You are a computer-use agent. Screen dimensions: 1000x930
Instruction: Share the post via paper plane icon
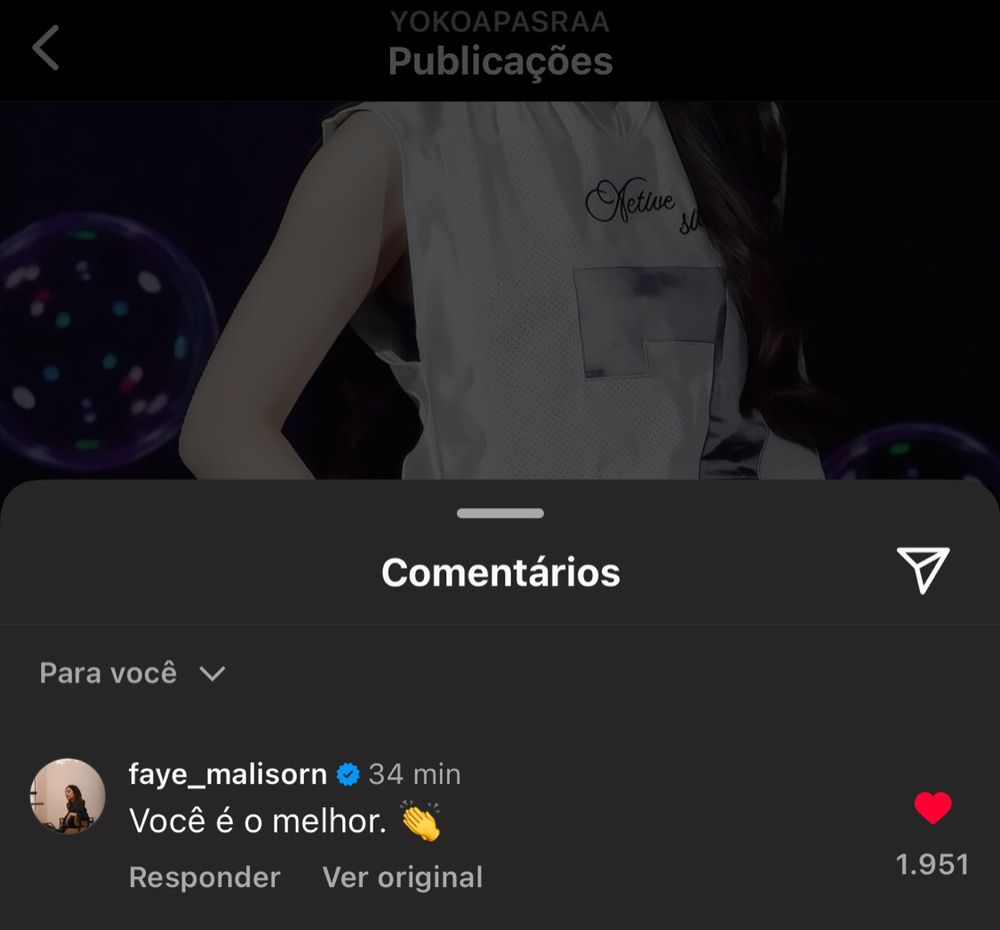(922, 571)
